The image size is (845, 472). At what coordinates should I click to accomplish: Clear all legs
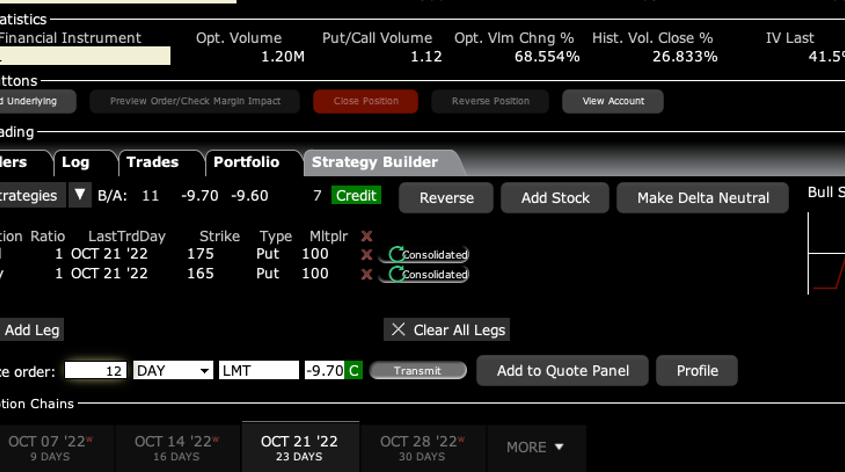click(x=447, y=330)
